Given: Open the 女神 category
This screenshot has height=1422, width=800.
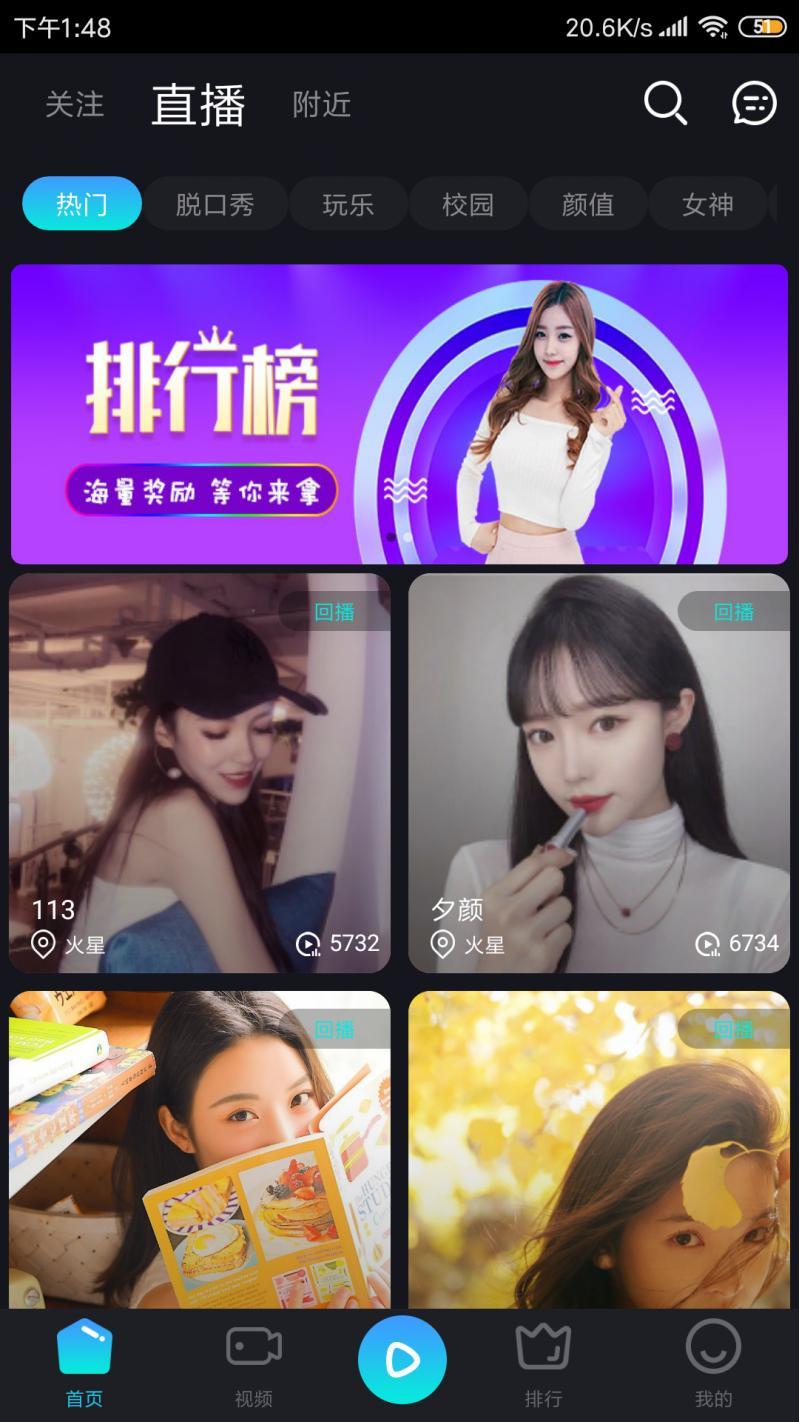Looking at the screenshot, I should point(708,204).
